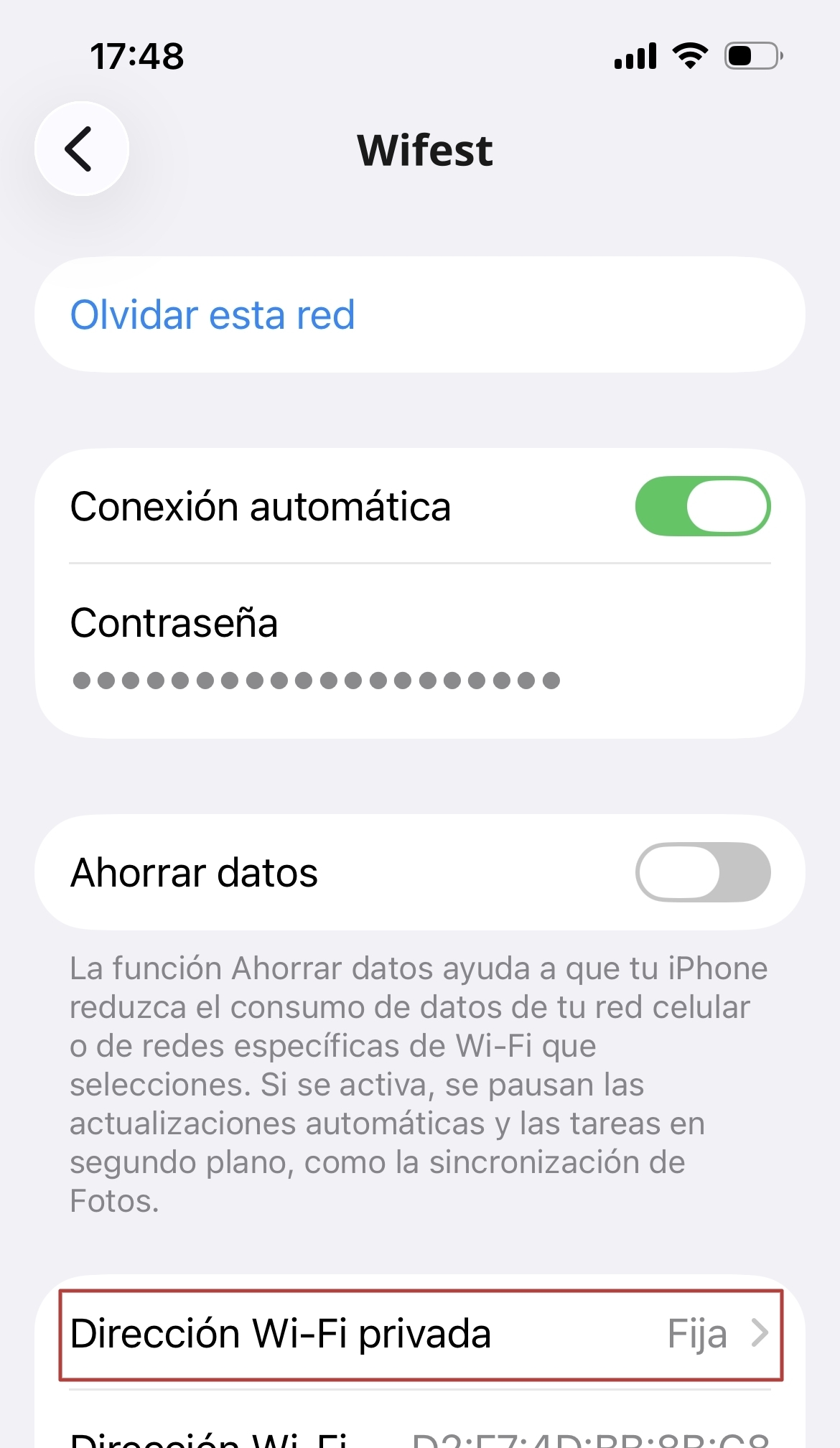Turn on Ahorrar datos
840x1448 pixels.
pyautogui.click(x=702, y=872)
